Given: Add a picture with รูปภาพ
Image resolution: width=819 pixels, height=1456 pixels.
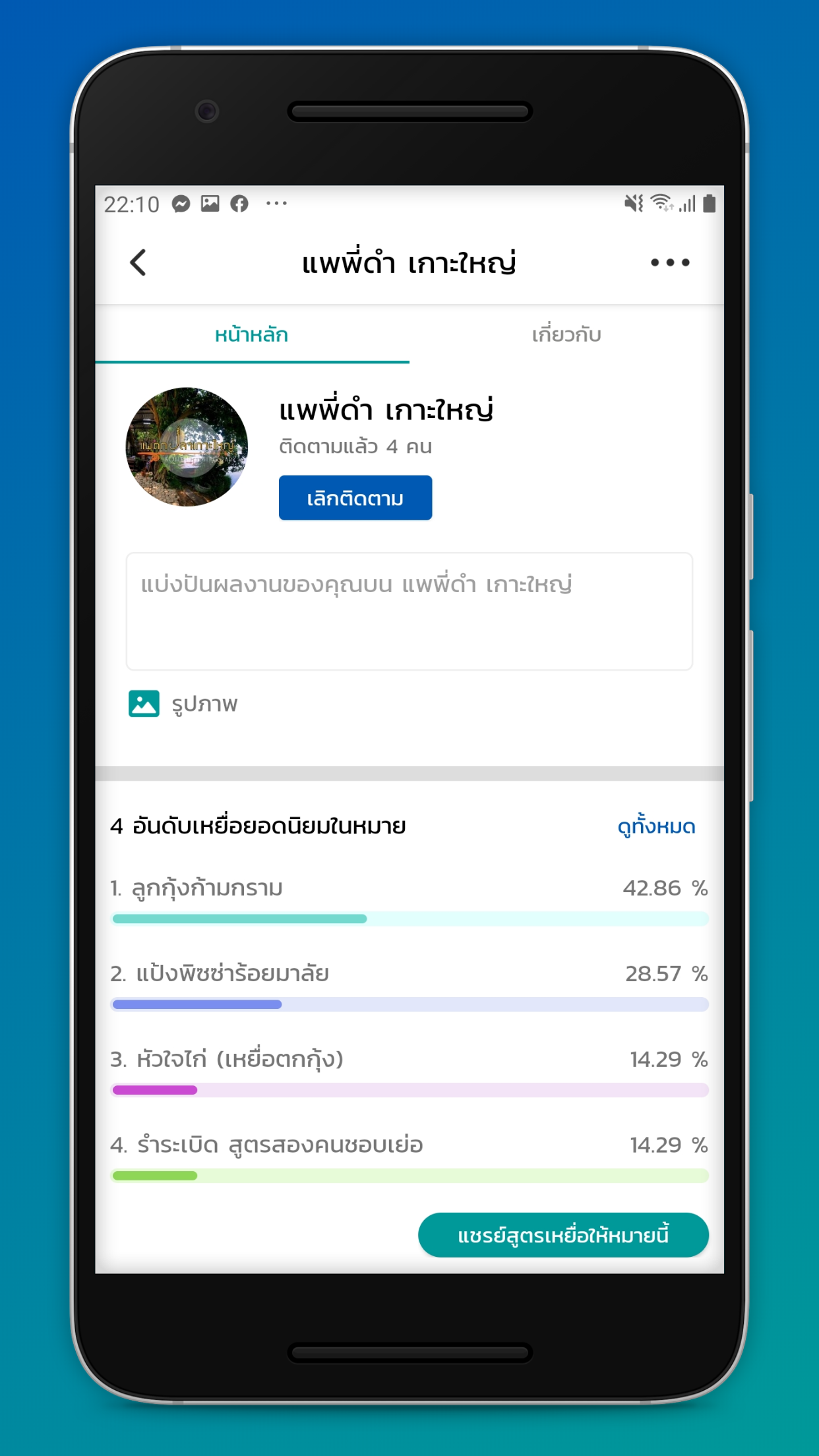Looking at the screenshot, I should coord(183,704).
